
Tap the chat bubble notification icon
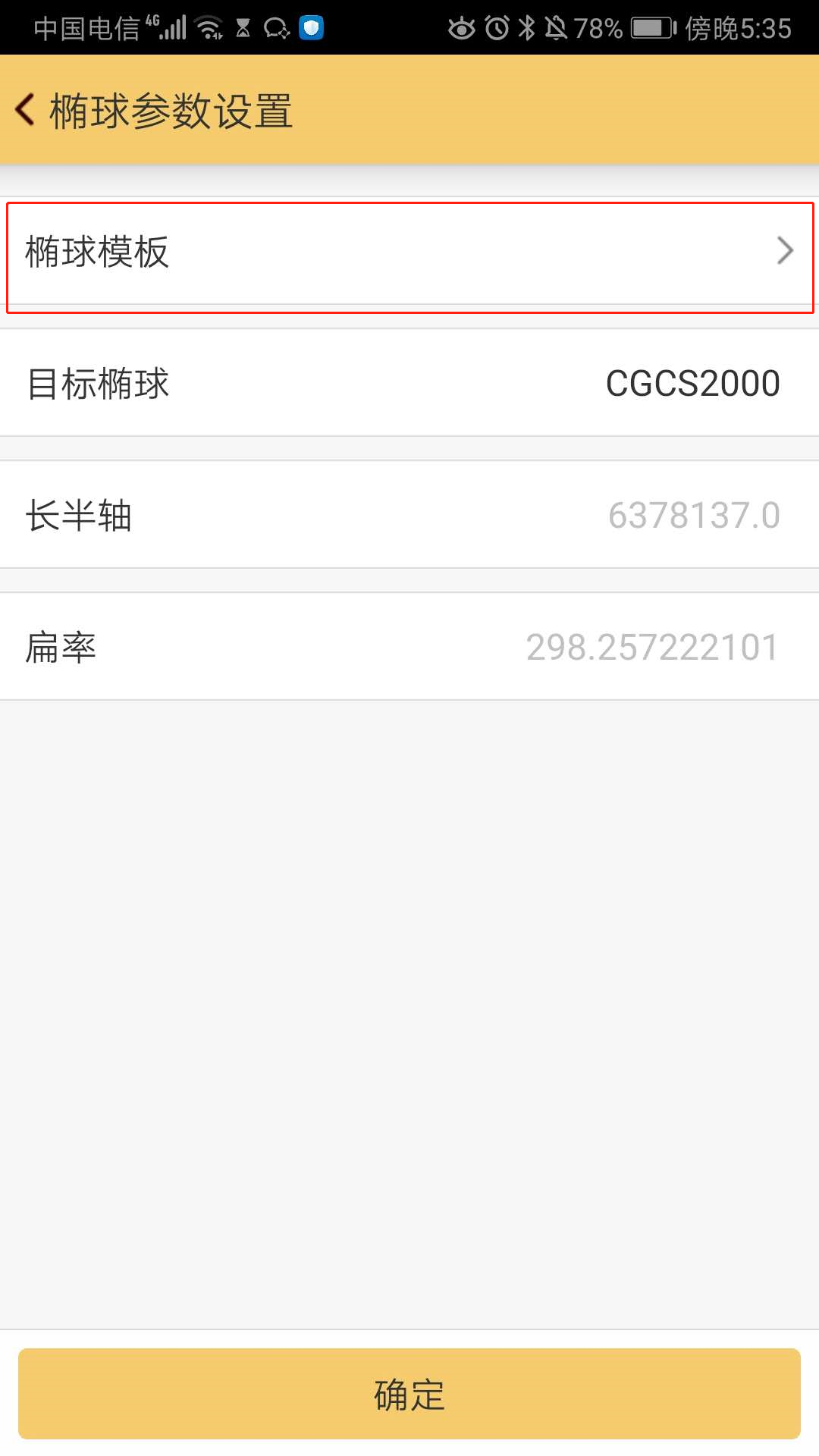click(x=275, y=27)
